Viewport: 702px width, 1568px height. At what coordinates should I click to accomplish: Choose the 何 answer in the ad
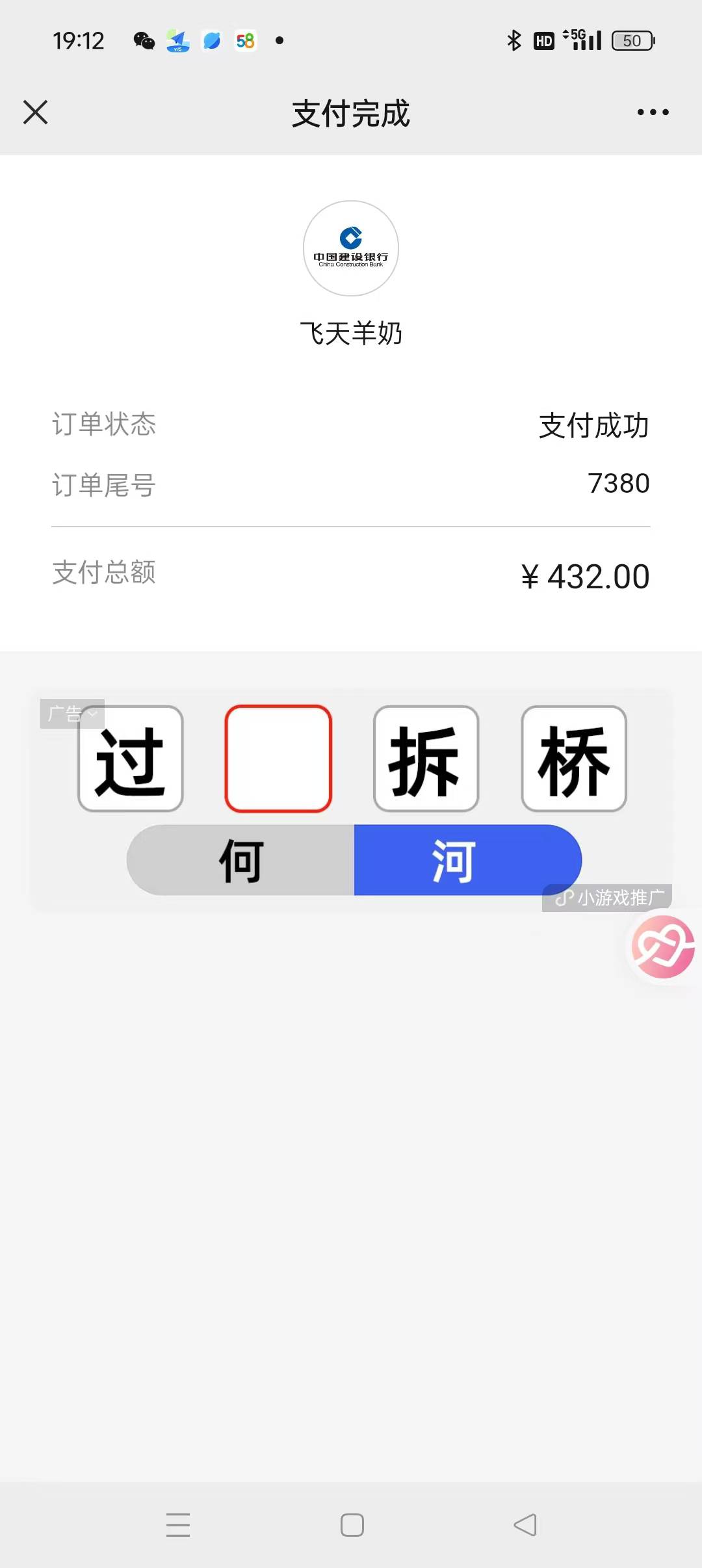tap(241, 860)
